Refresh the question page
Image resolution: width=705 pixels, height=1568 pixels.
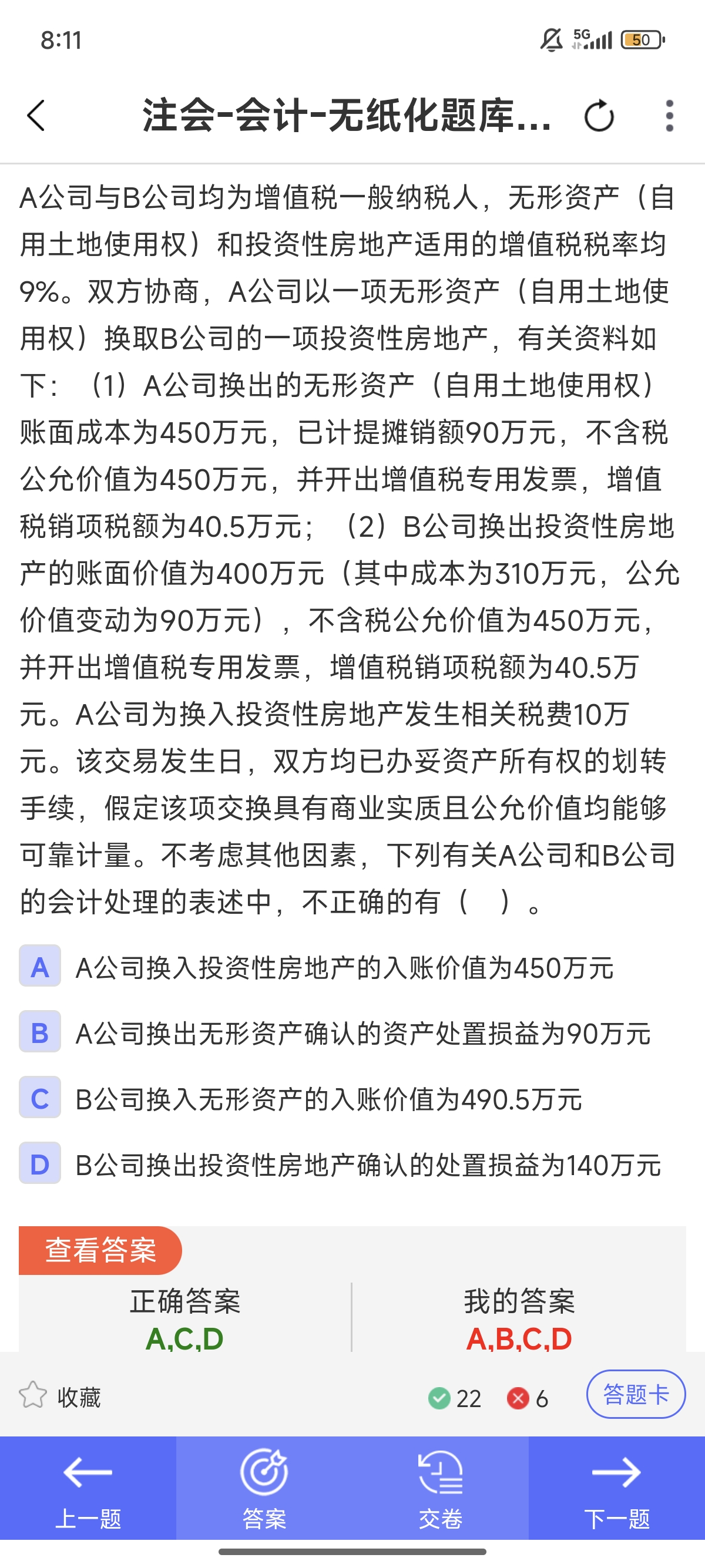click(x=599, y=115)
